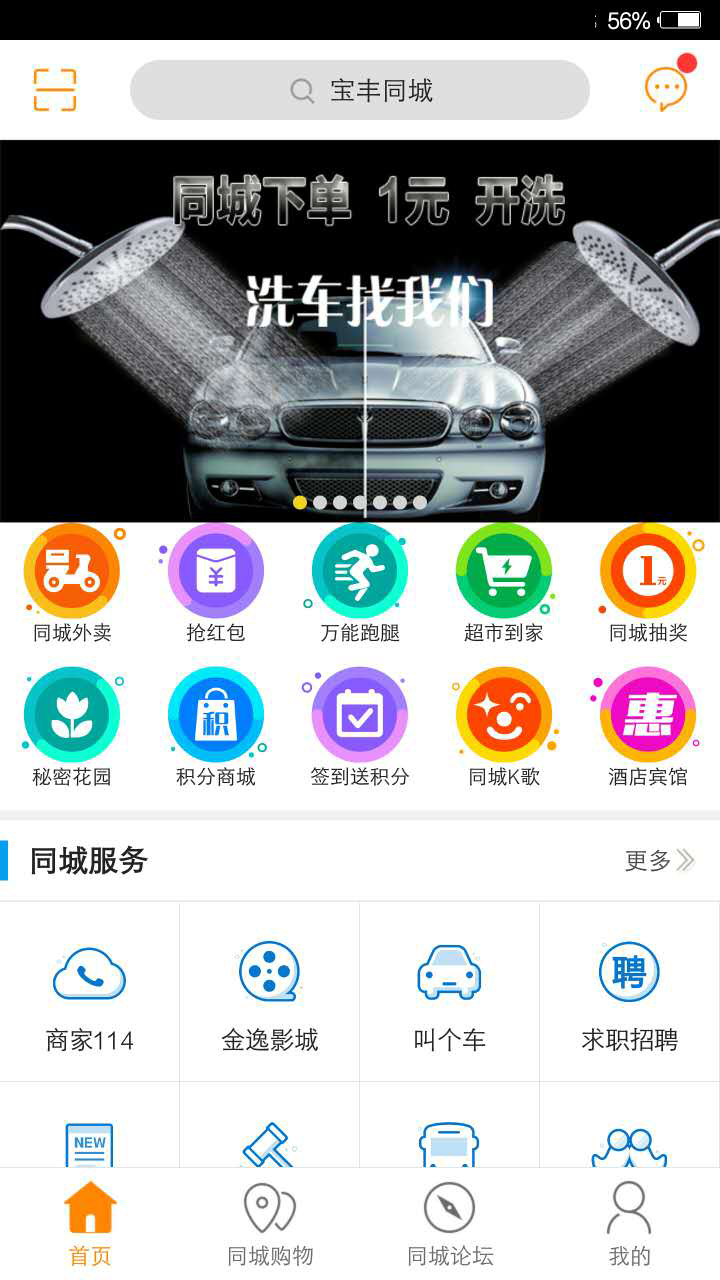Select 万能跑腿 errand service
Screen dimensions: 720x1280
point(360,585)
